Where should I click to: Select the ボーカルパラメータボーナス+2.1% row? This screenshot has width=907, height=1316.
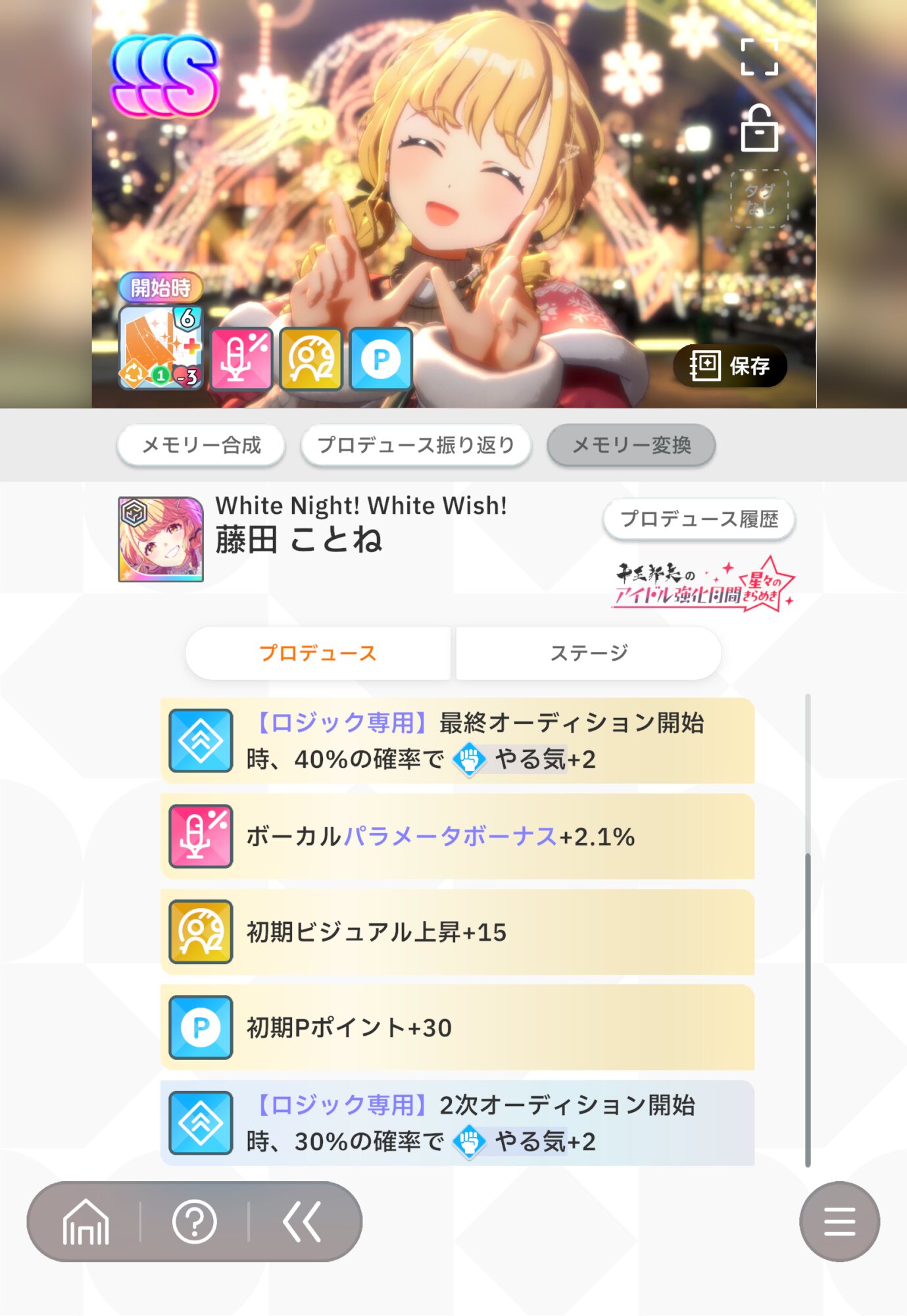(x=457, y=836)
